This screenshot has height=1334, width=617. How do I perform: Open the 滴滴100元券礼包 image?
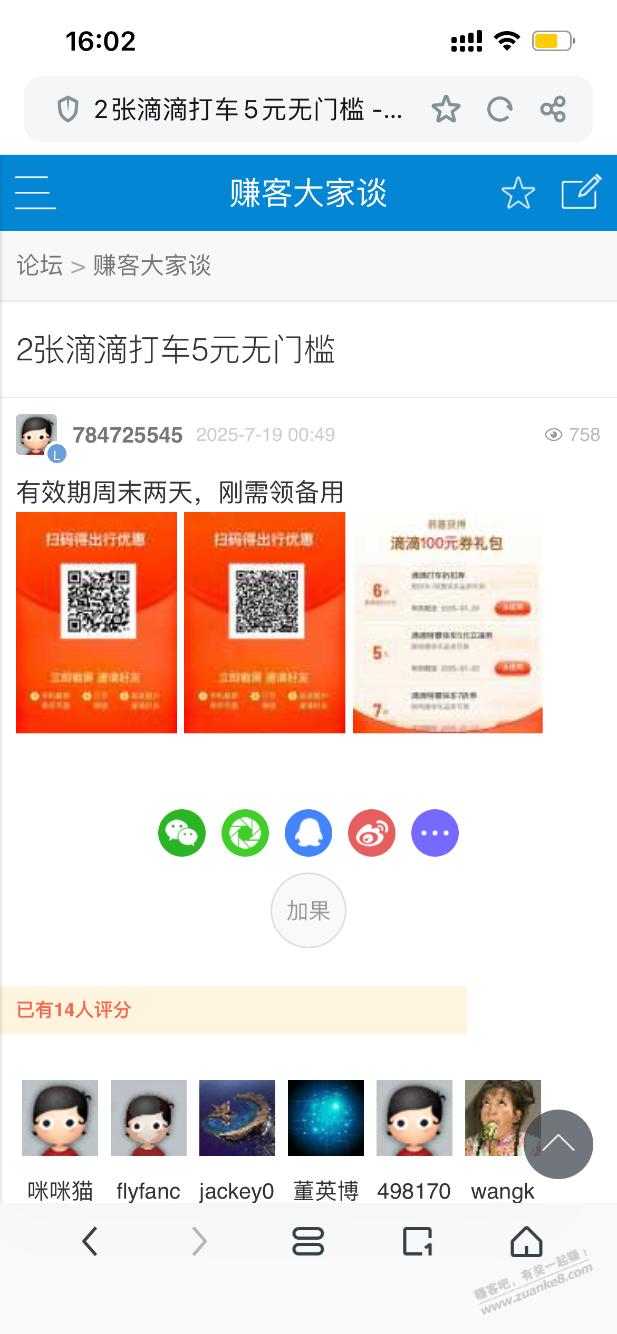pos(448,622)
